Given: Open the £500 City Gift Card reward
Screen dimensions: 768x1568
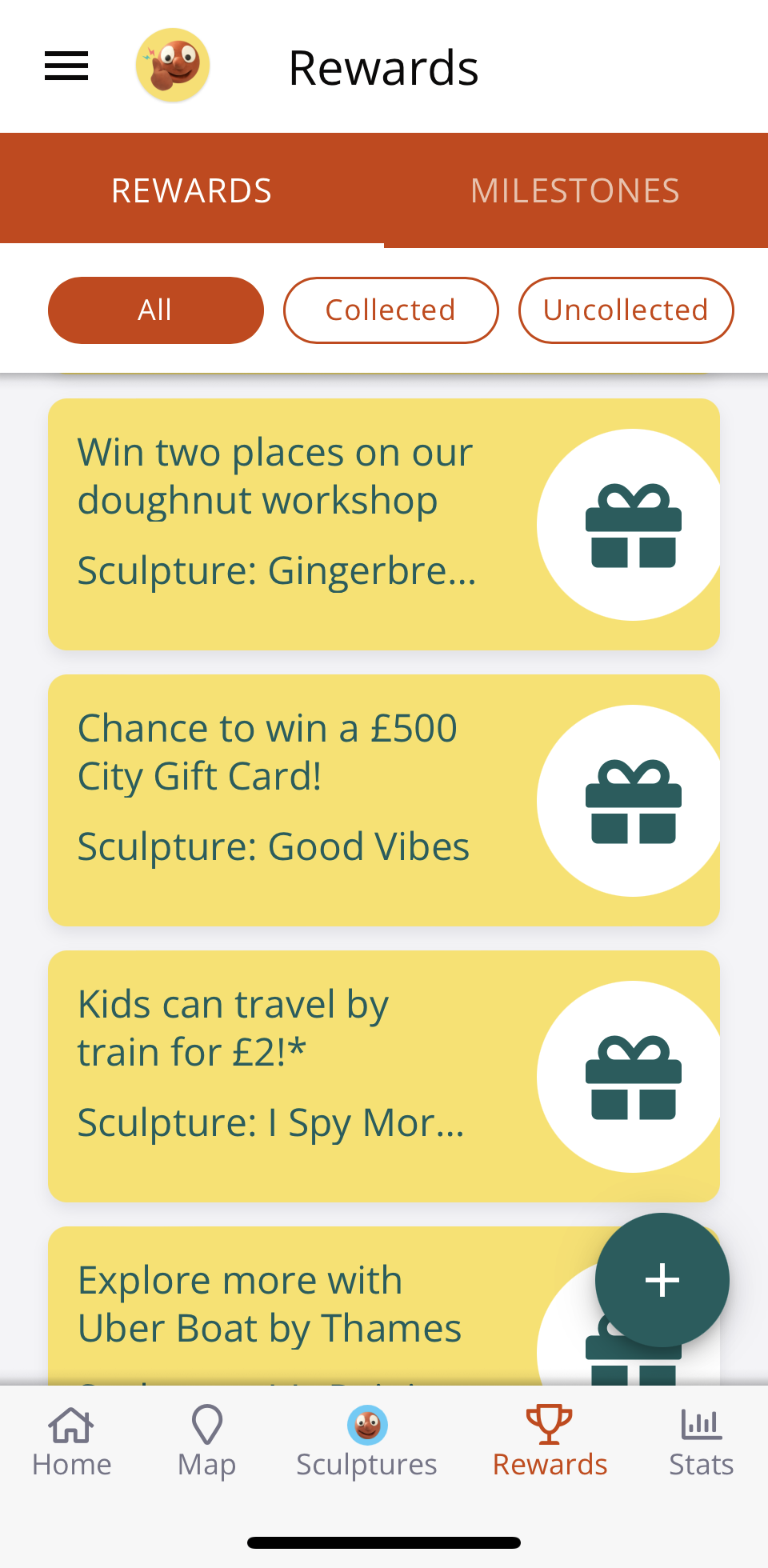Looking at the screenshot, I should pyautogui.click(x=267, y=752).
